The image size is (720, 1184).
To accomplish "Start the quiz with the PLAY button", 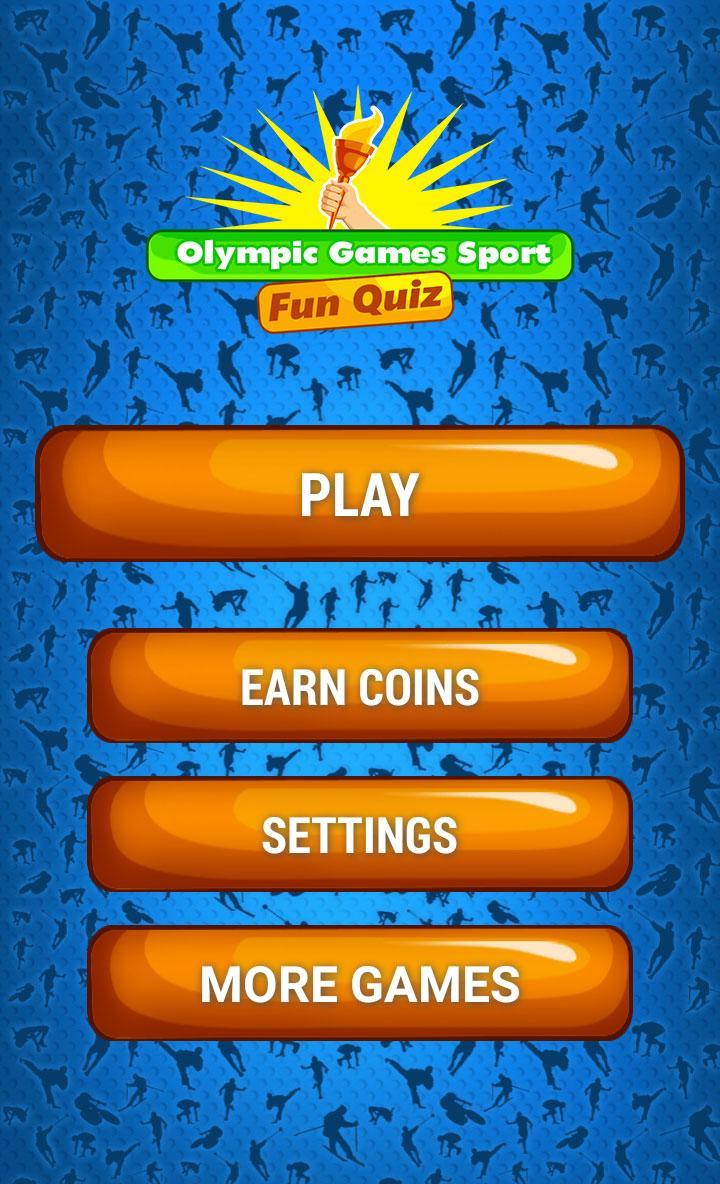I will [360, 494].
